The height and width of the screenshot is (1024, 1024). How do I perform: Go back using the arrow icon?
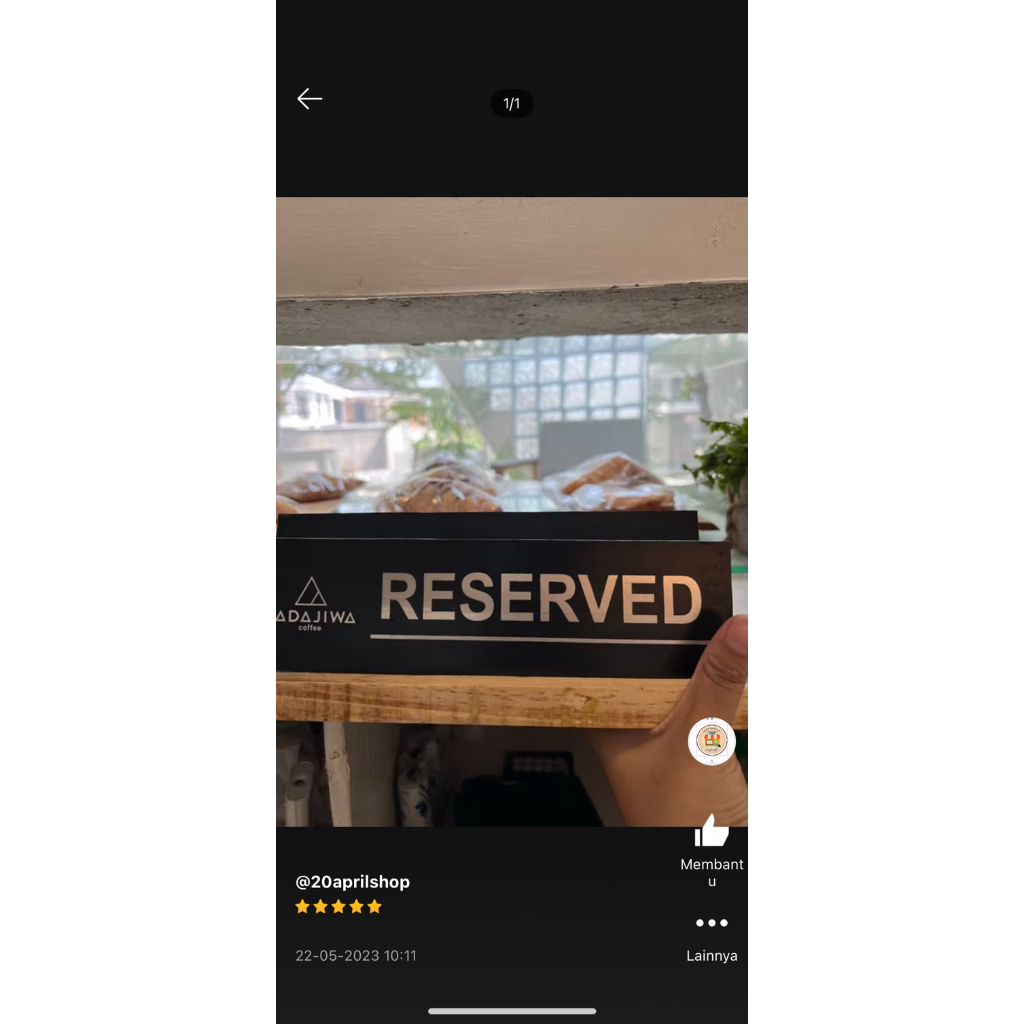pyautogui.click(x=310, y=99)
